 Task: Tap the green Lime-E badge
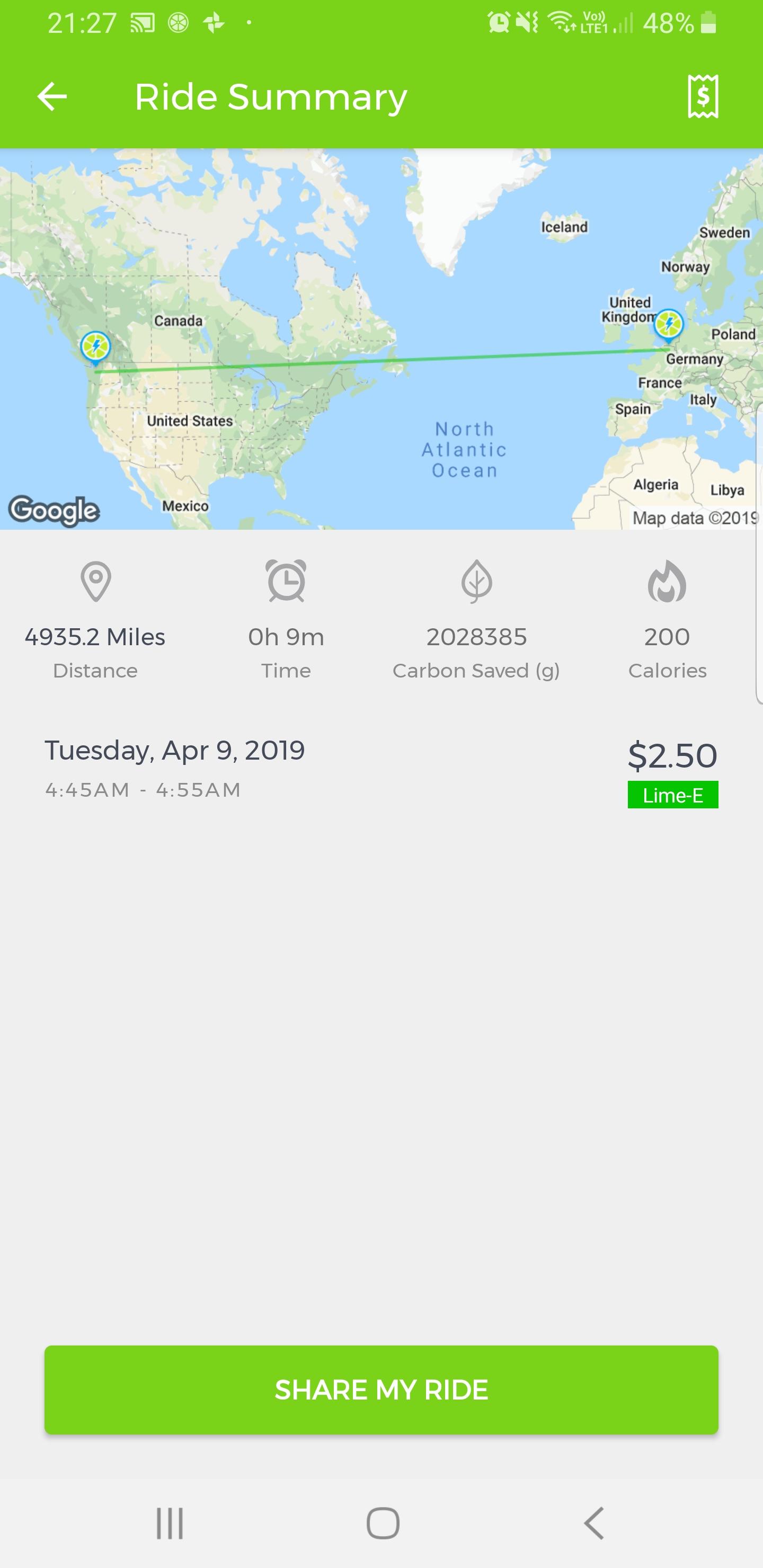(672, 795)
